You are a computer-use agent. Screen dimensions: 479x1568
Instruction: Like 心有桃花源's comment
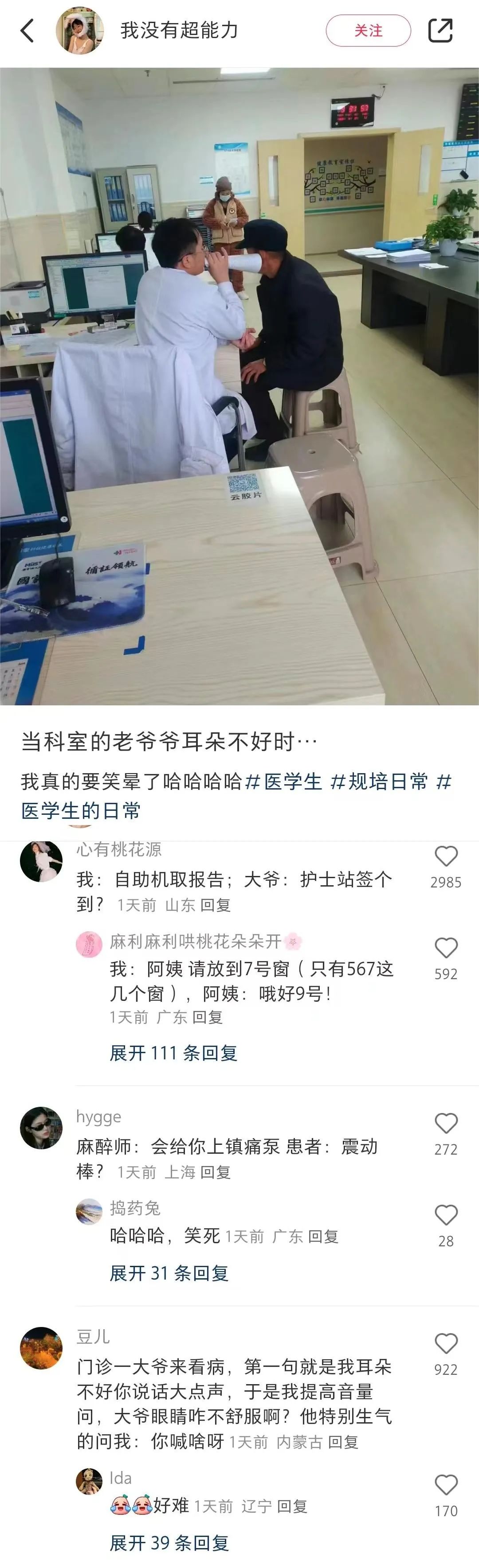(x=446, y=856)
